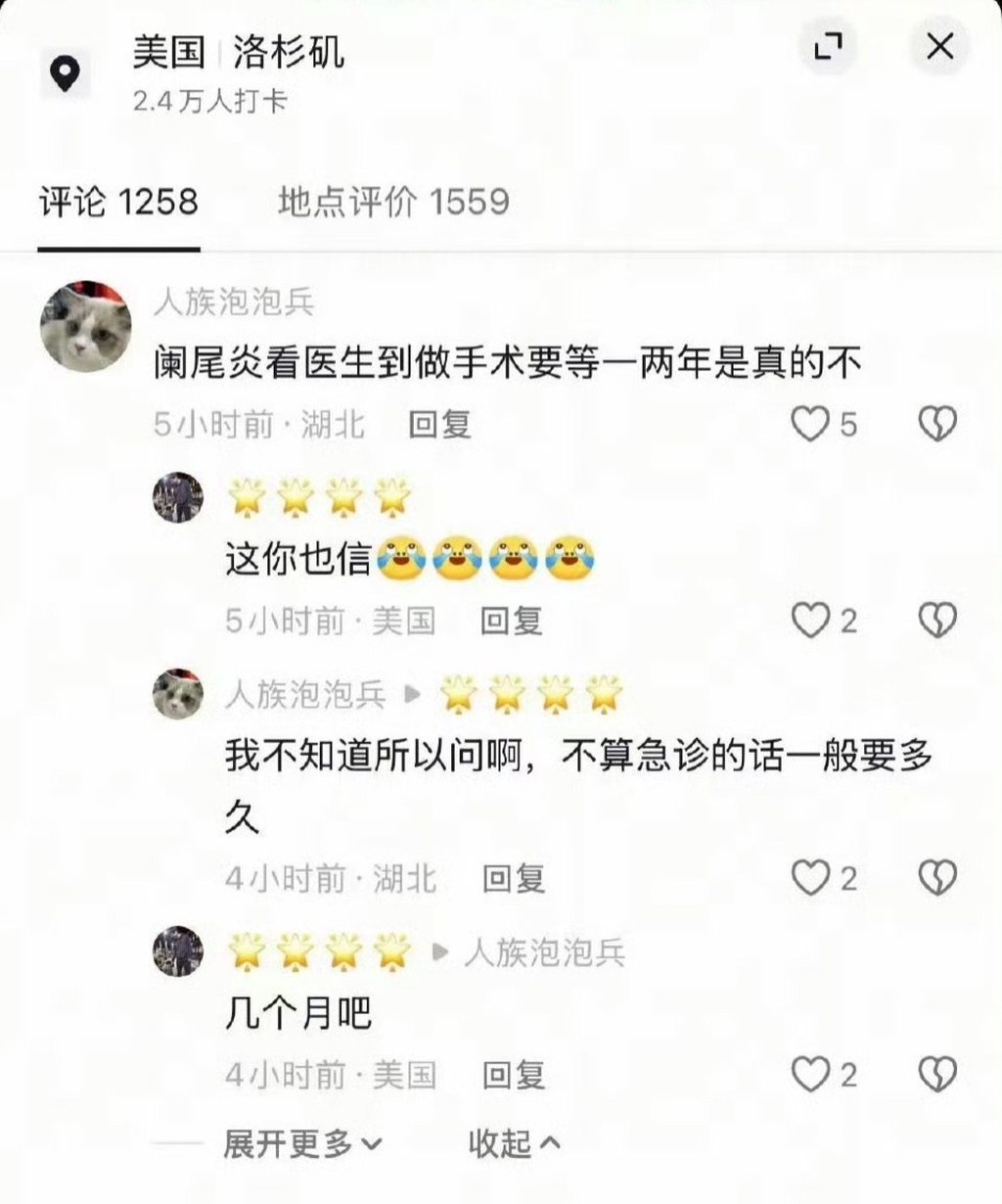Open 人族泡泡兵's profile avatar on top comment
Image resolution: width=1002 pixels, height=1204 pixels.
coord(85,327)
